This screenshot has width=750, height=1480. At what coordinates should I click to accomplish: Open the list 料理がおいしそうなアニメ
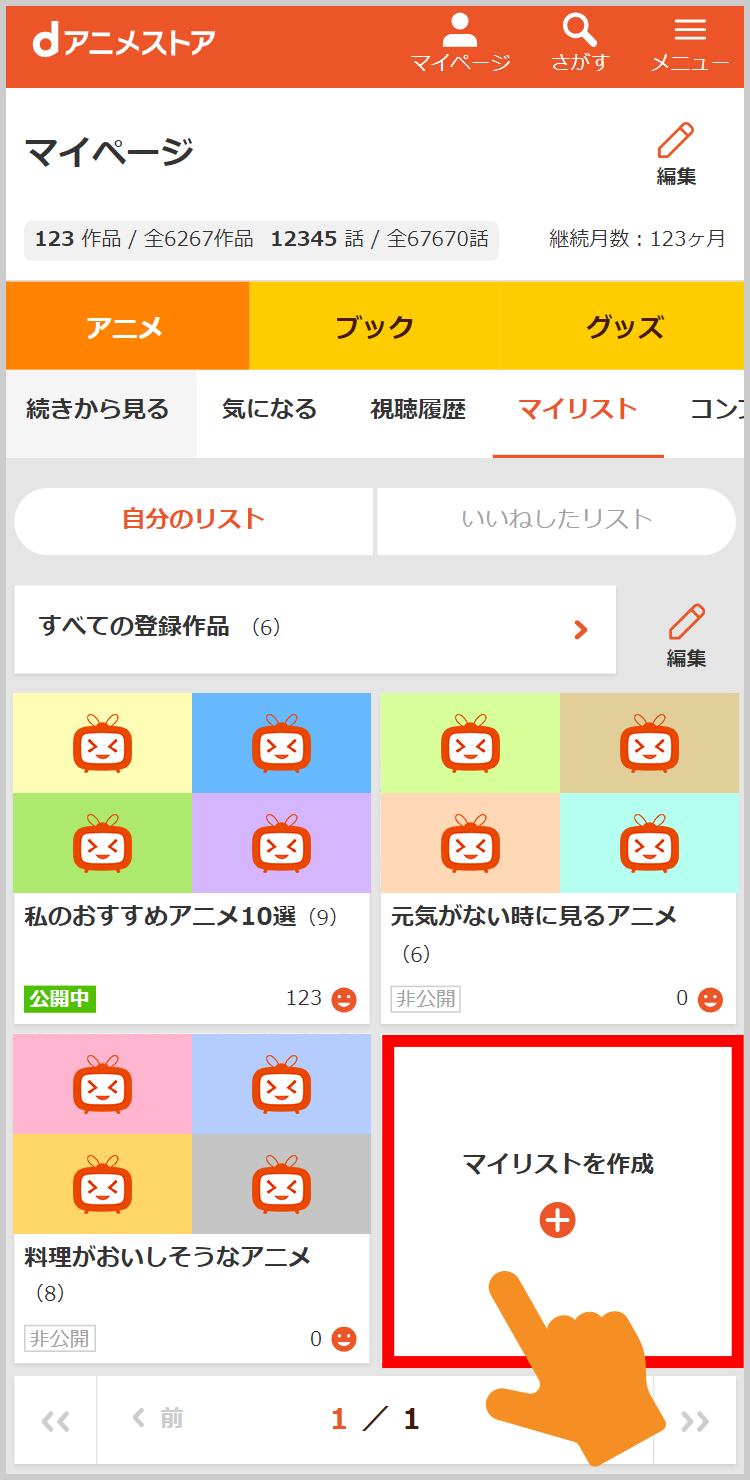click(x=191, y=1198)
